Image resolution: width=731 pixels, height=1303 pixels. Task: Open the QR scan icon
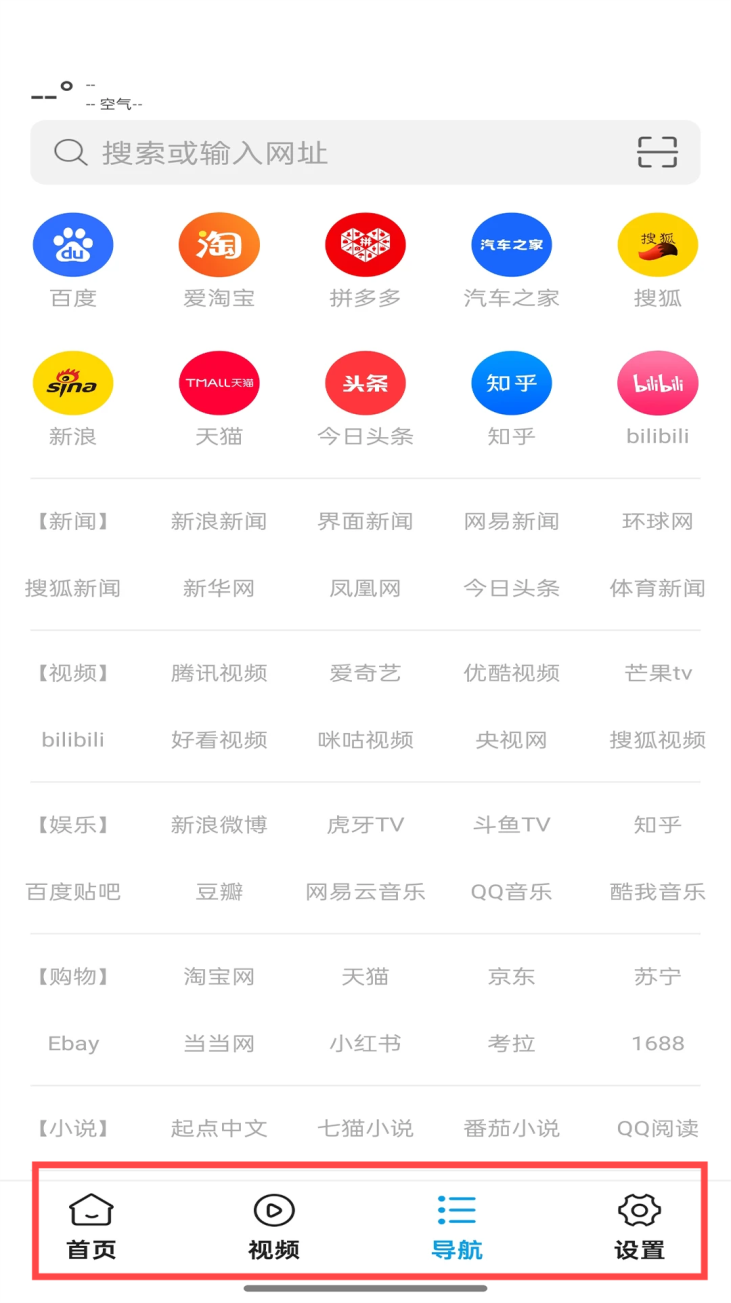[657, 153]
